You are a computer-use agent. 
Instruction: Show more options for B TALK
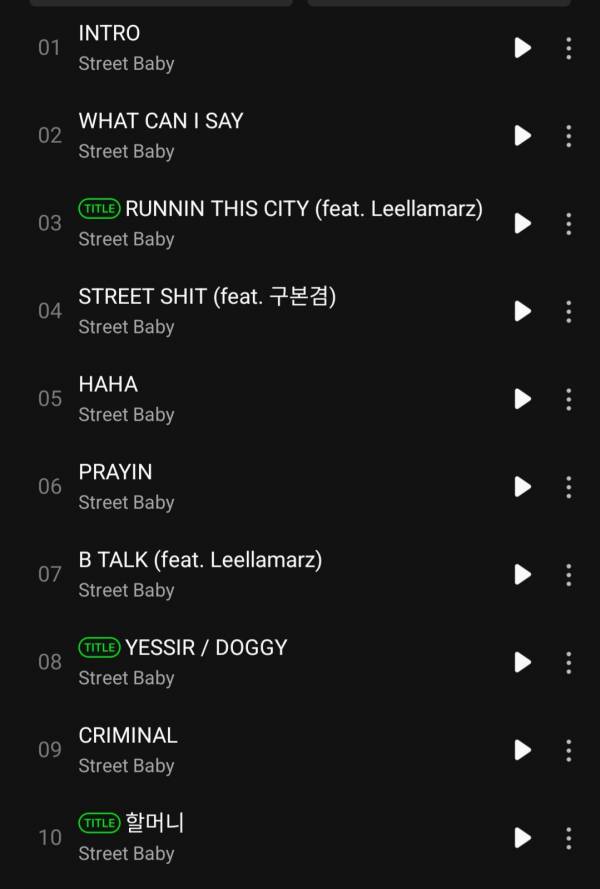568,574
